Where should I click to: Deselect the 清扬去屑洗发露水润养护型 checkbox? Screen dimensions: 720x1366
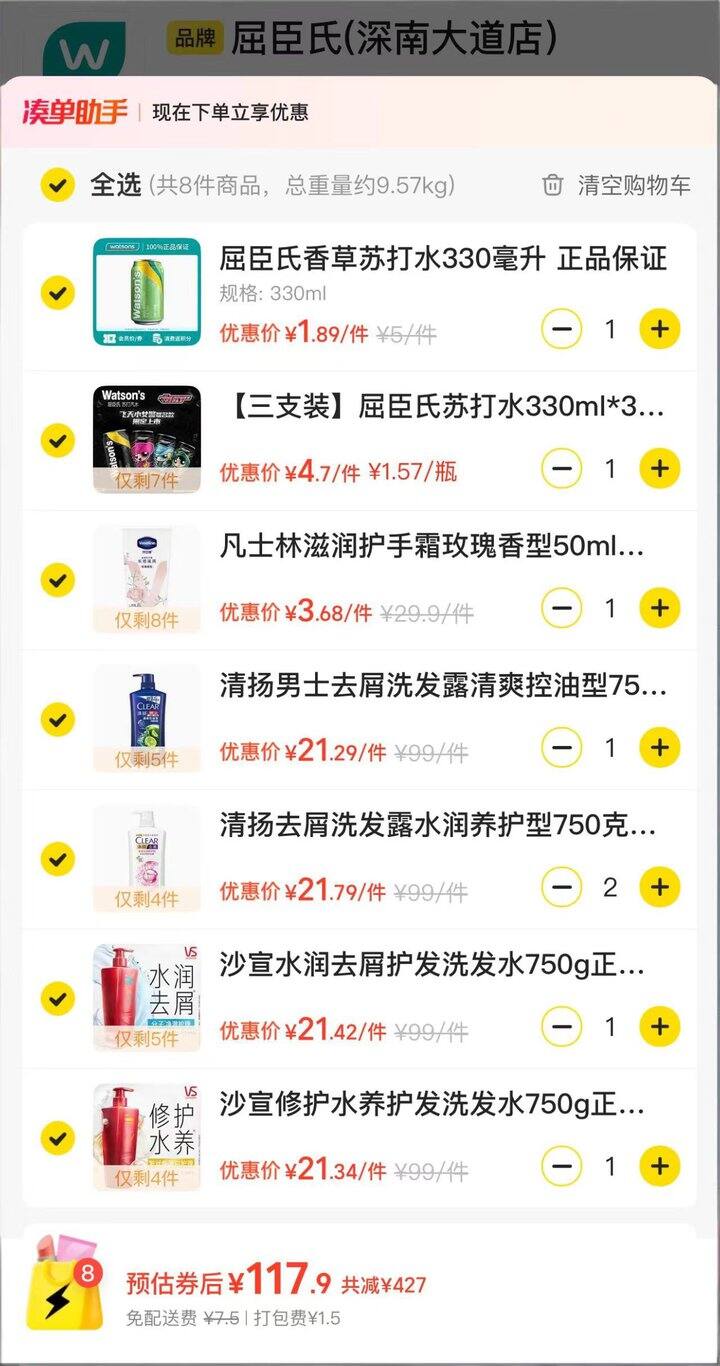[58, 858]
